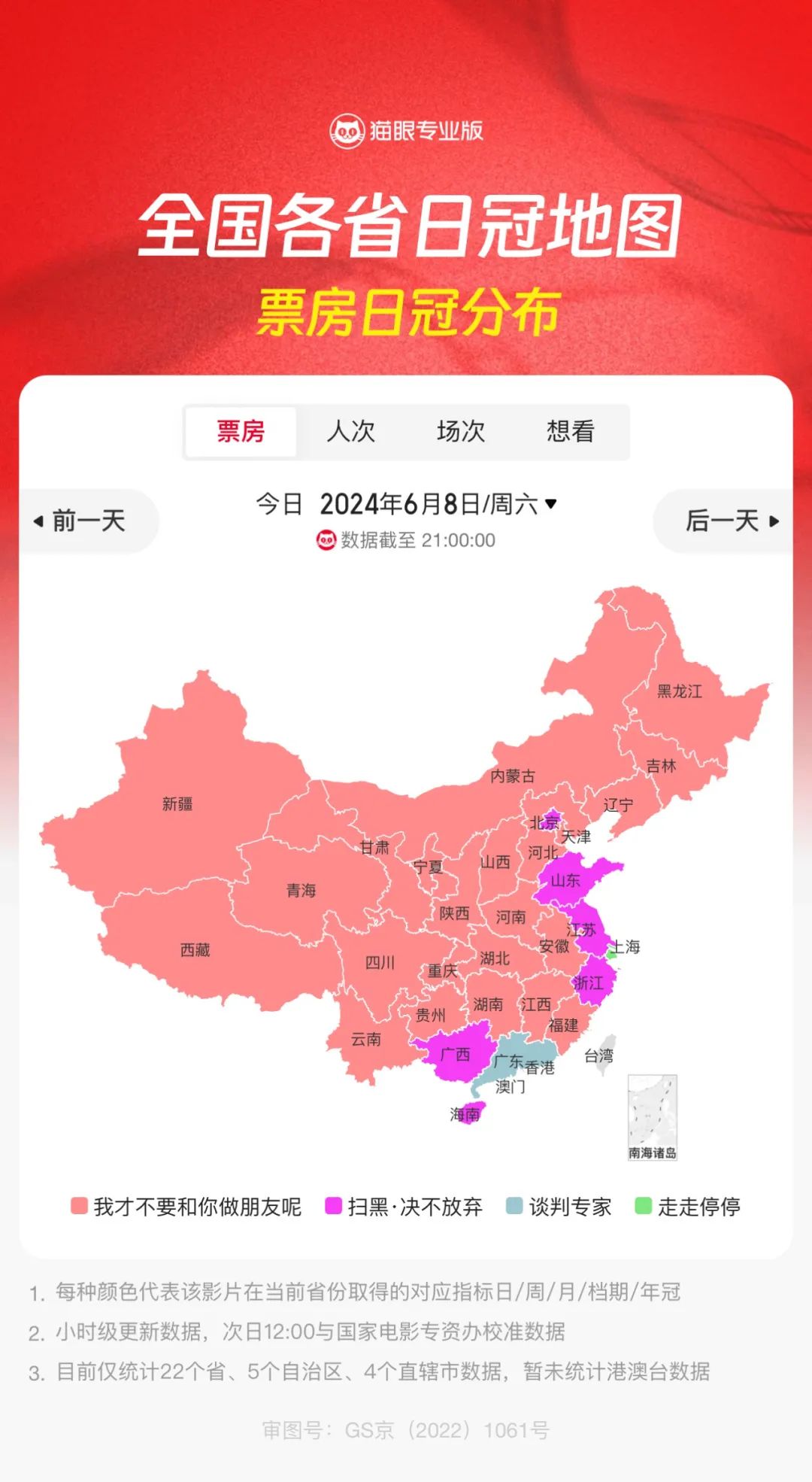812x1482 pixels.
Task: Switch to the 想看 tab
Action: 571,431
